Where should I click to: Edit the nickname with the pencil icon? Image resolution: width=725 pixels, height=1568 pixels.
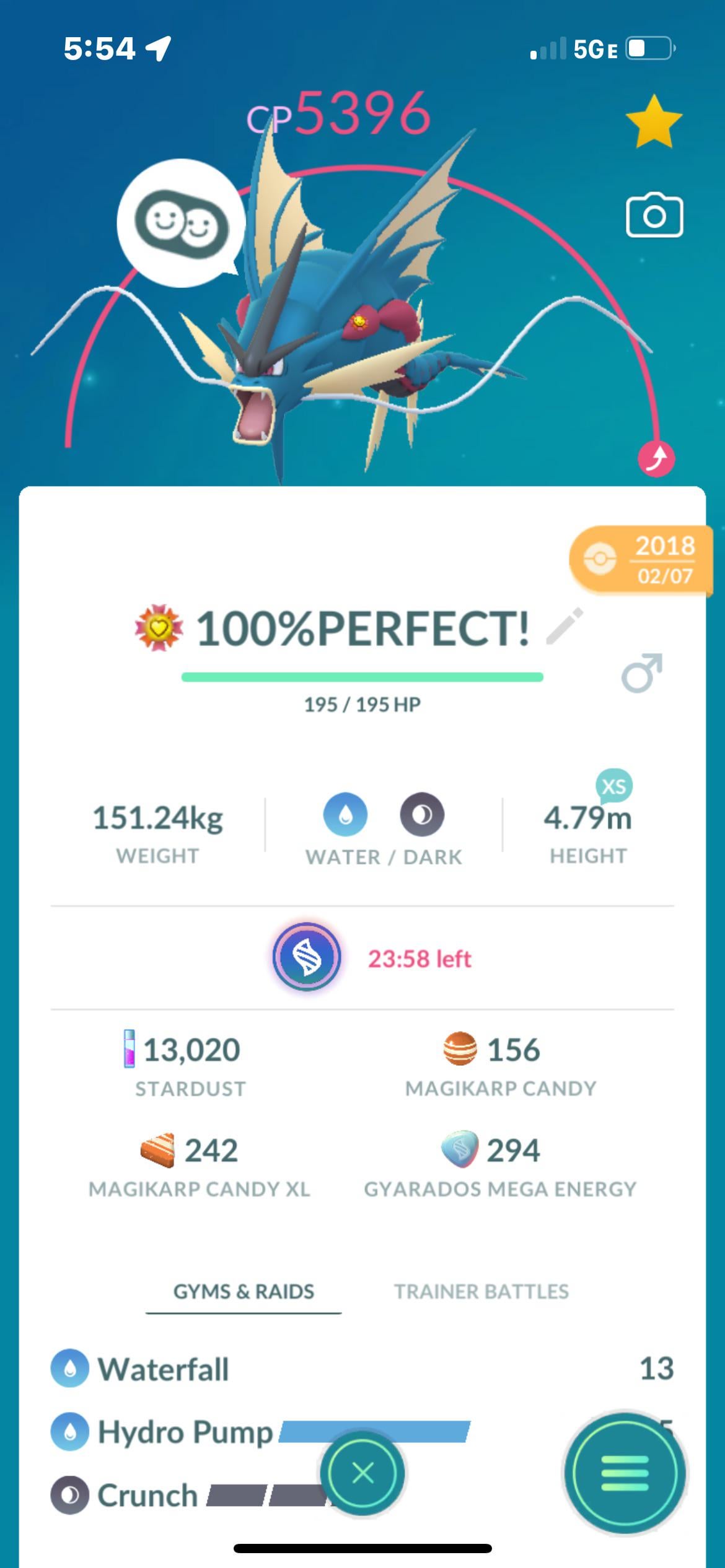[x=565, y=626]
